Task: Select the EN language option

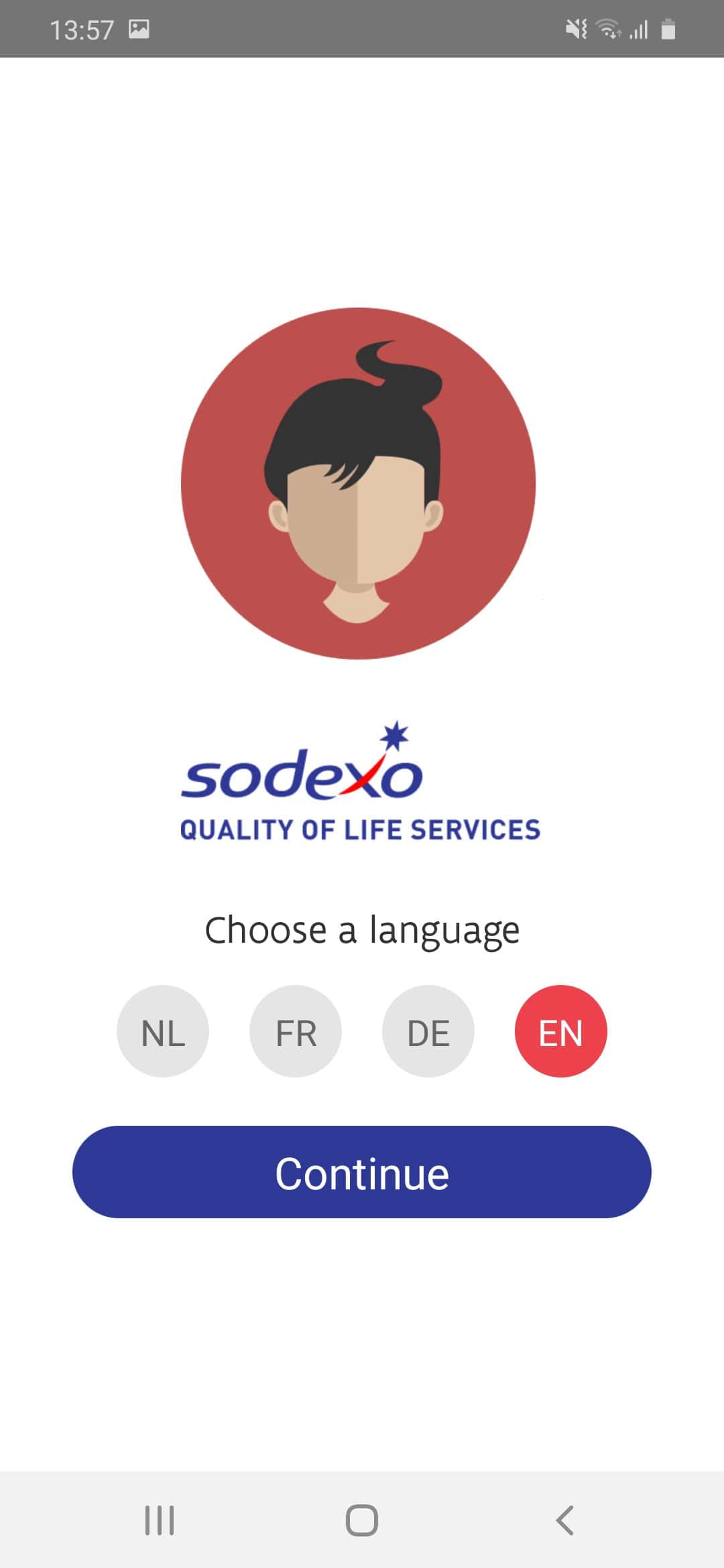Action: point(561,1031)
